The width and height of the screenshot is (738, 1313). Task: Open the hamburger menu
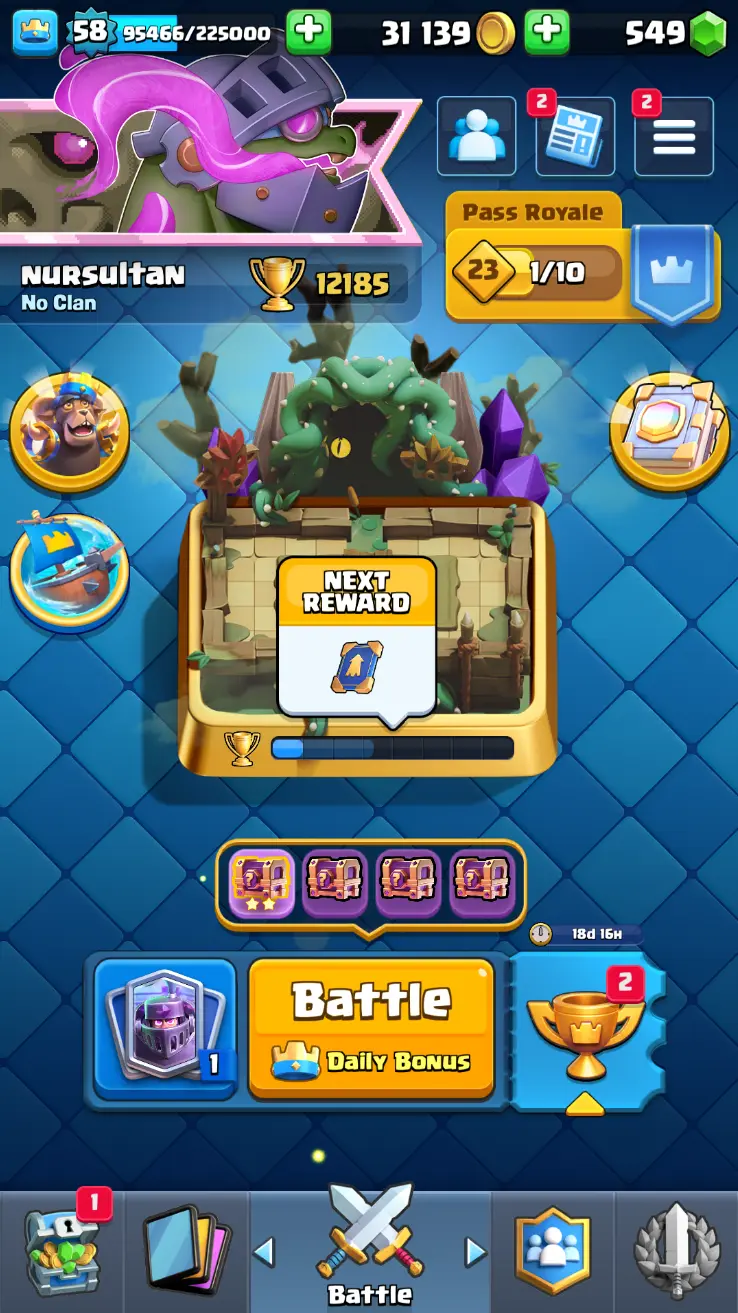(674, 137)
